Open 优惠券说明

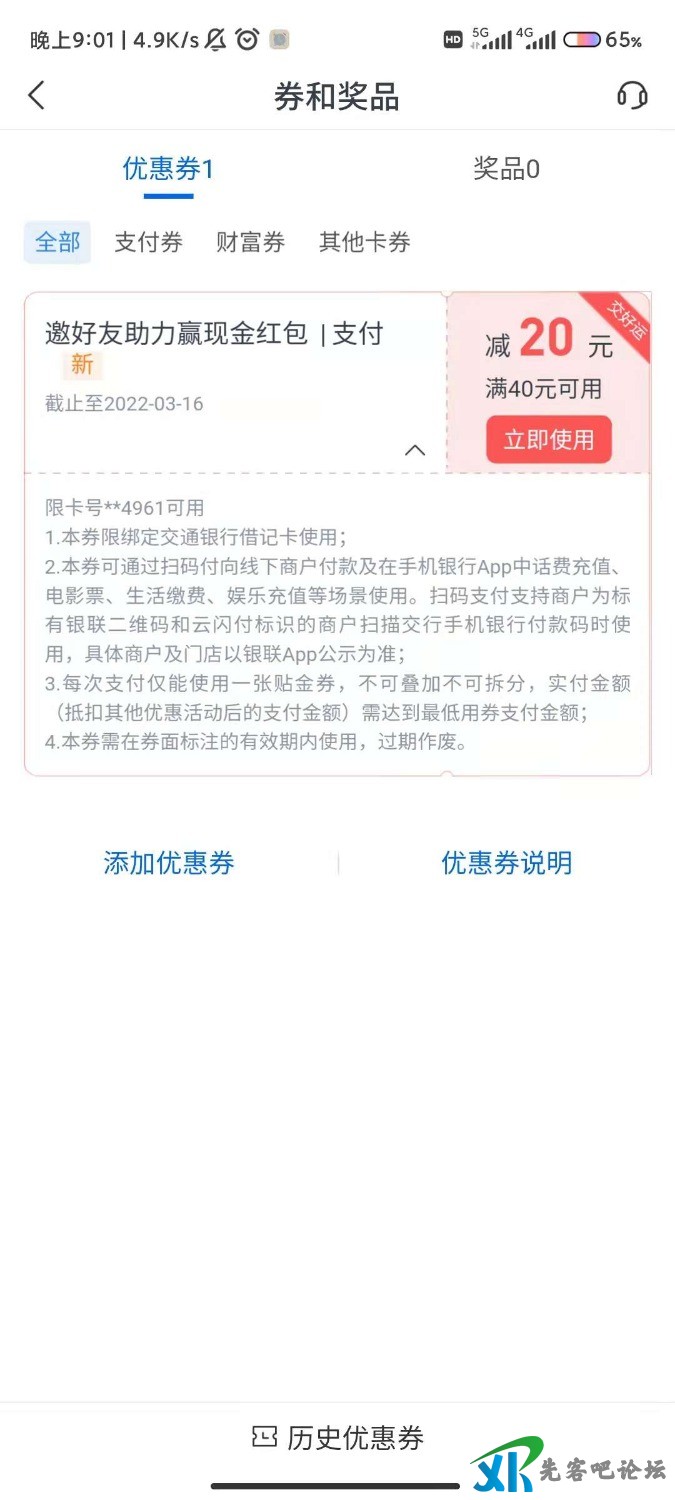[x=506, y=863]
